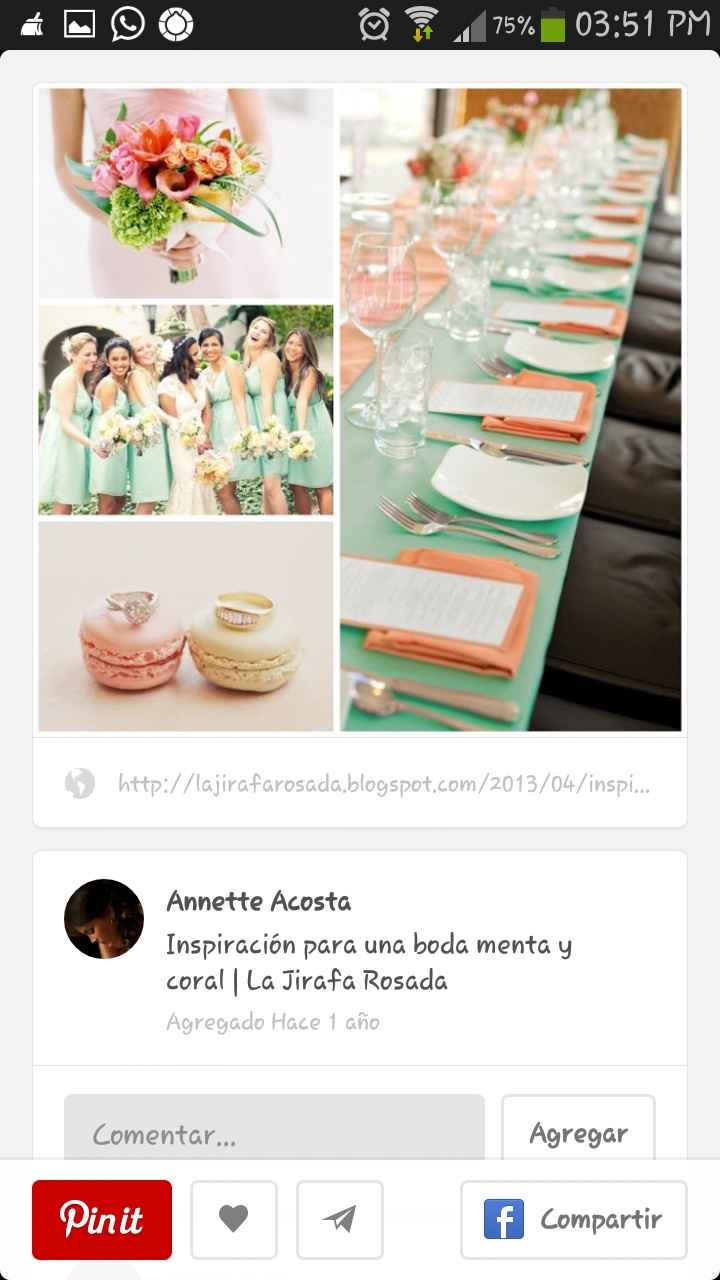The width and height of the screenshot is (720, 1280).
Task: Tap the Agregar button
Action: [578, 1133]
